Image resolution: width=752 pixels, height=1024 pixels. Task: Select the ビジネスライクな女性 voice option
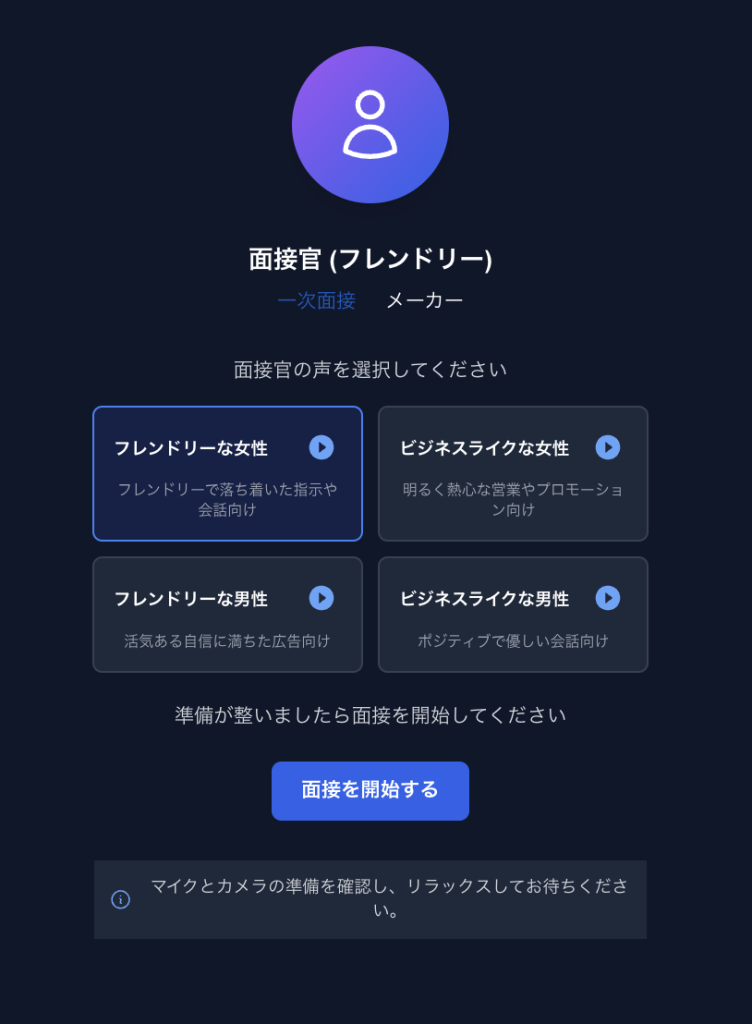click(512, 473)
